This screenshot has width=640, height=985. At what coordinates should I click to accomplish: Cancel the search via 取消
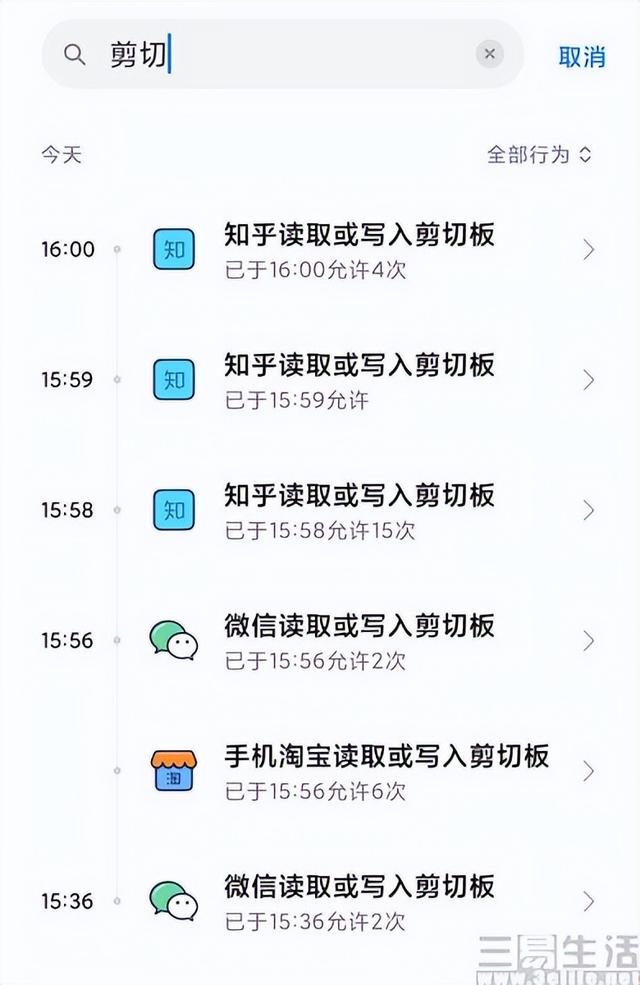click(582, 56)
